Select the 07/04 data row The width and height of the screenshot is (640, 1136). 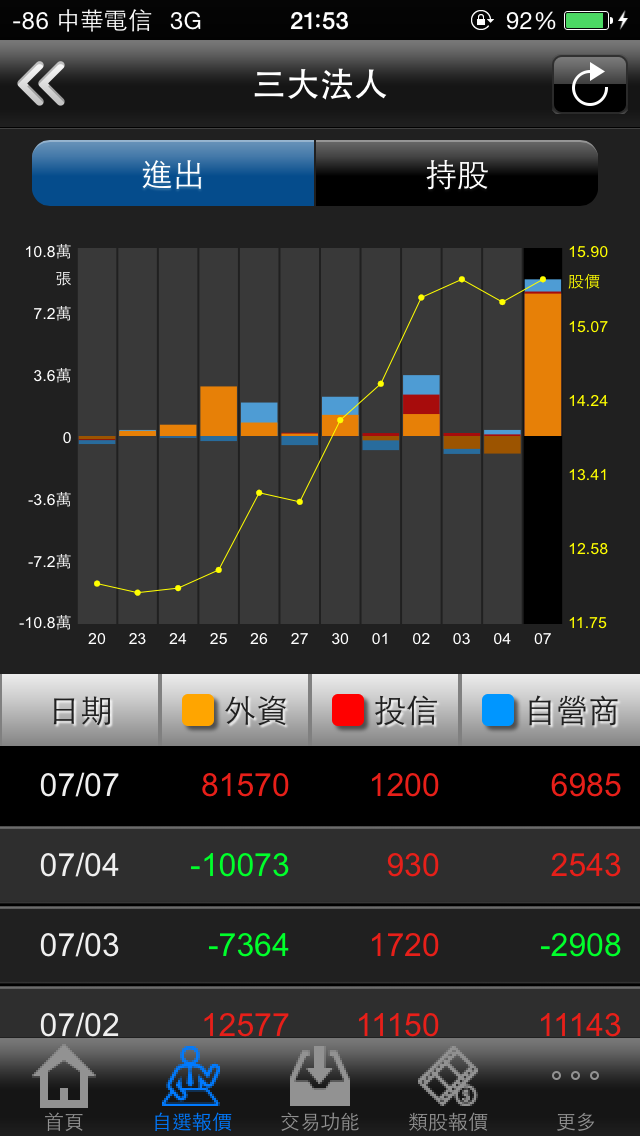(x=320, y=865)
